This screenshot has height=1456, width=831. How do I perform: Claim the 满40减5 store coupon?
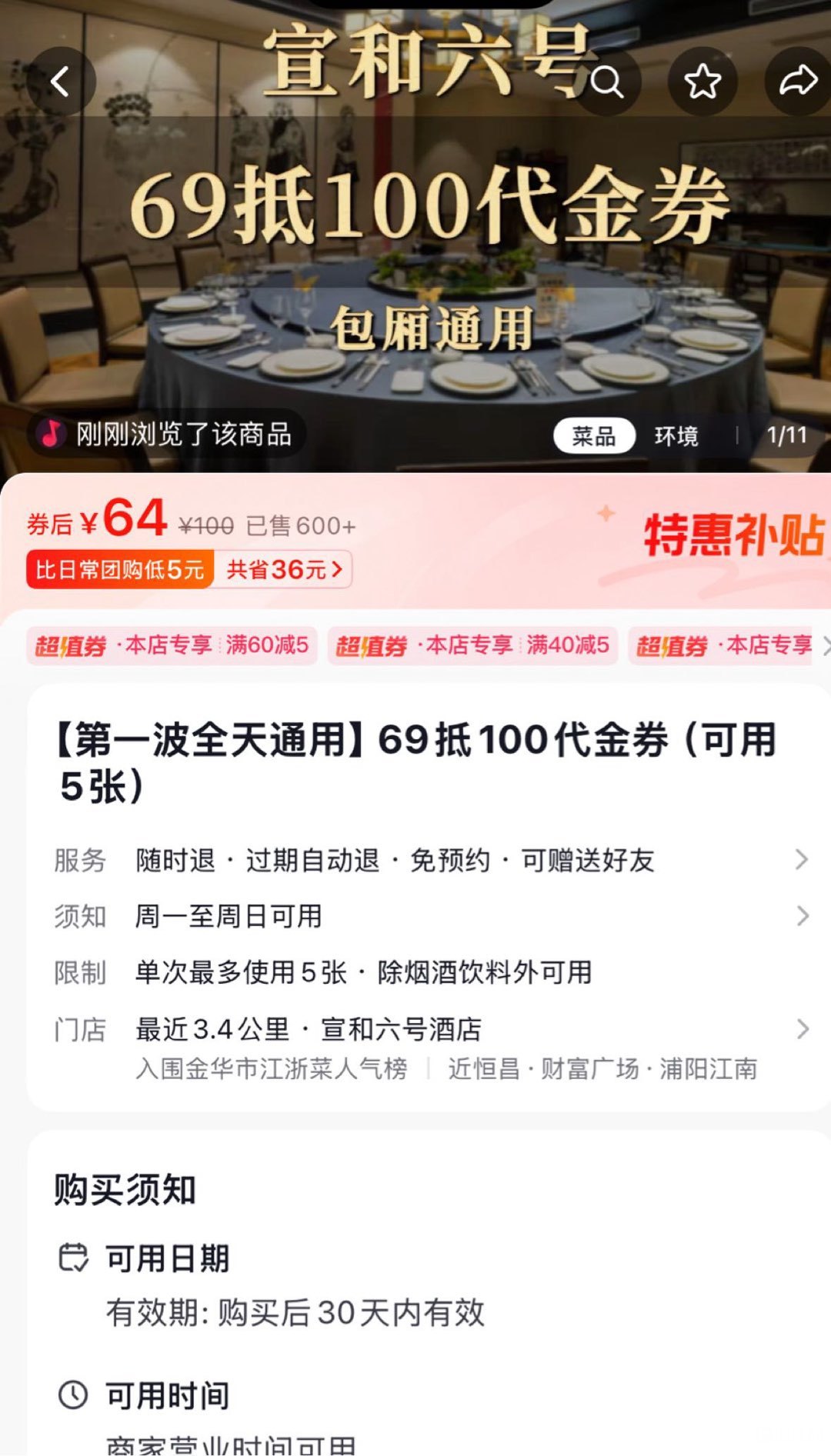[x=472, y=645]
